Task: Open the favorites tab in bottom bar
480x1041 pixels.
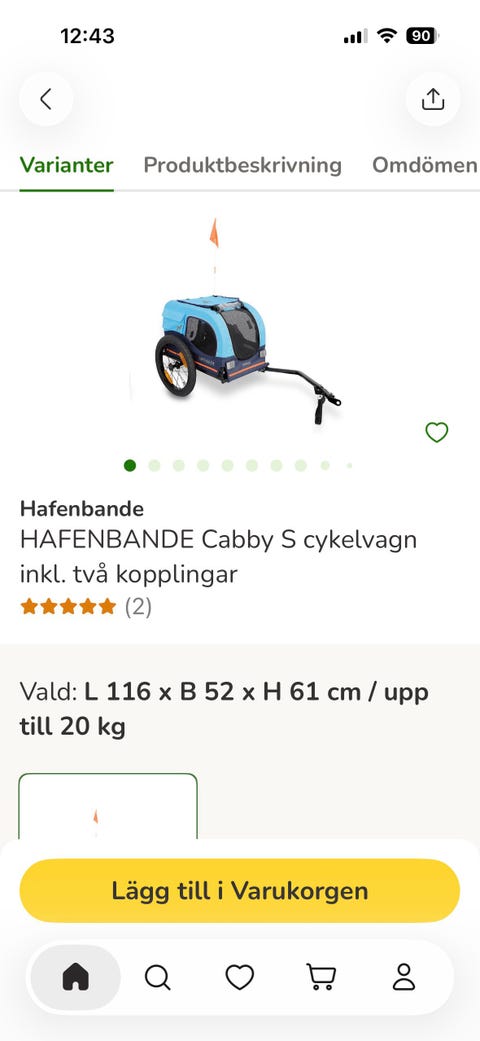Action: click(x=240, y=977)
